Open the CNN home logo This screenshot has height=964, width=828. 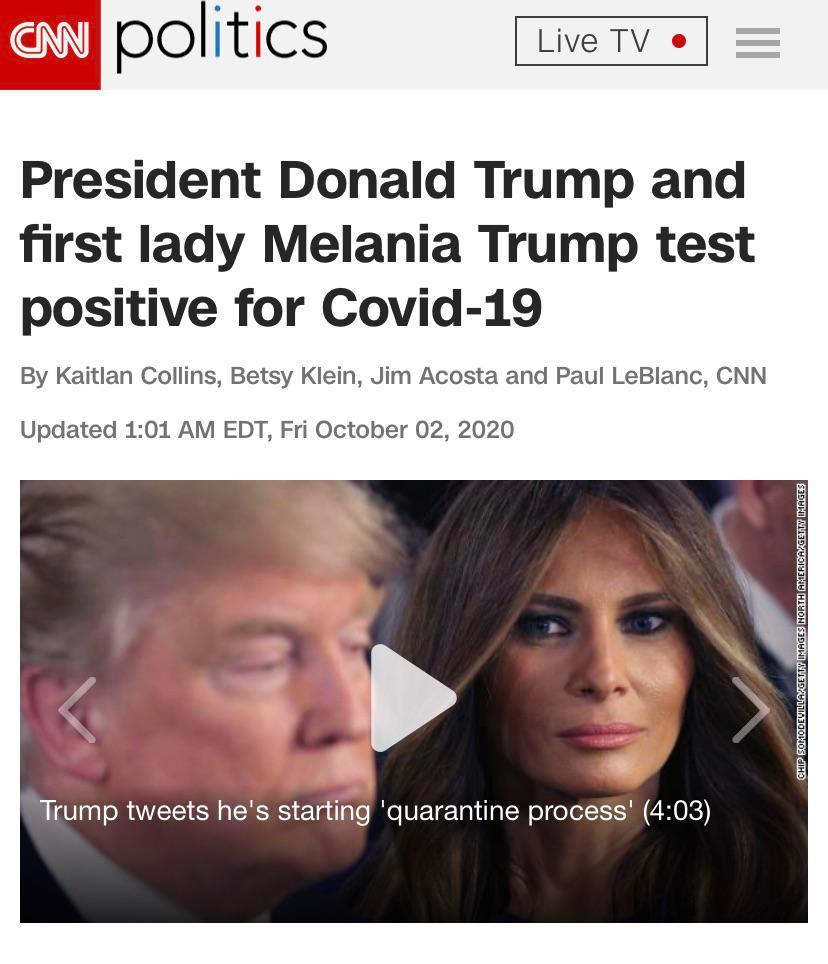(x=50, y=43)
